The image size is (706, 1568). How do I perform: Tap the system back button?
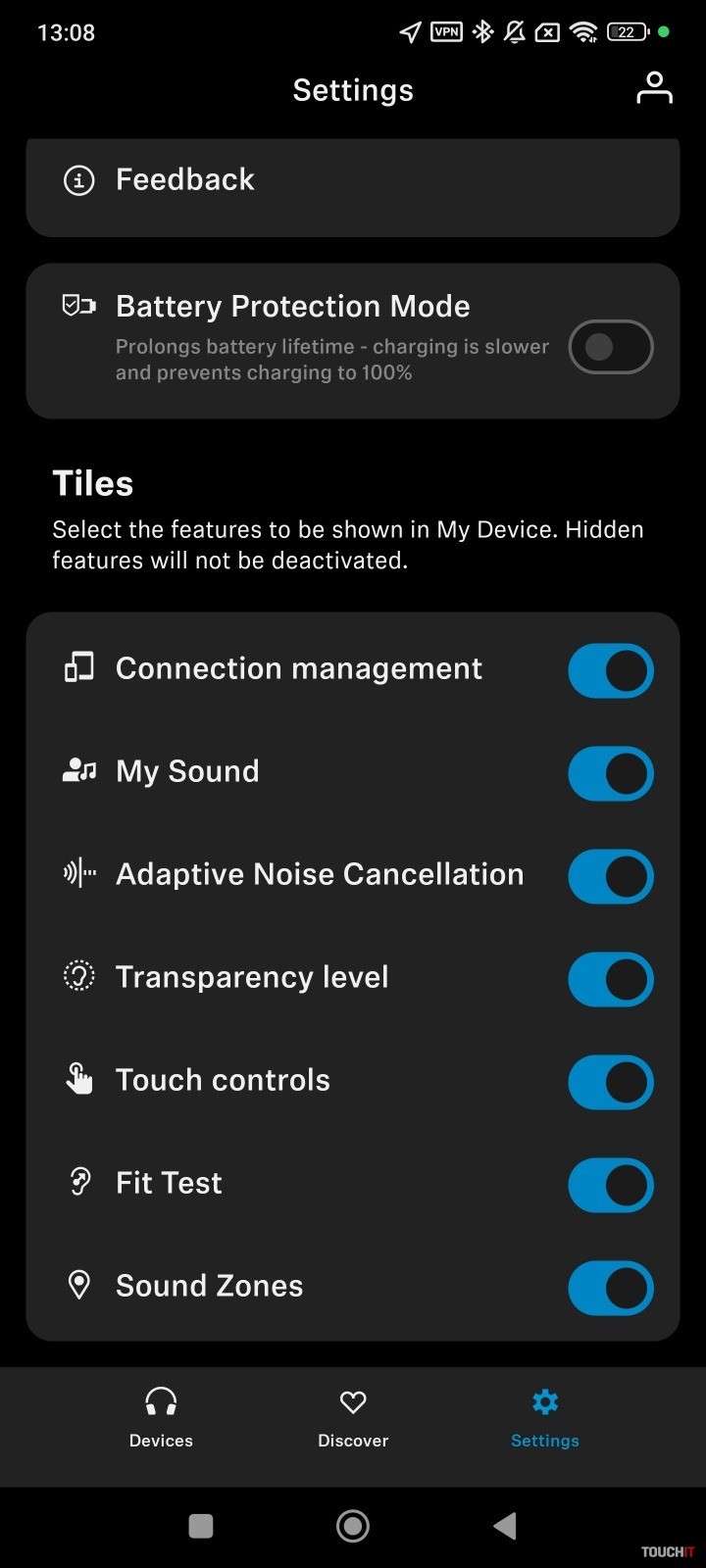coord(505,1525)
